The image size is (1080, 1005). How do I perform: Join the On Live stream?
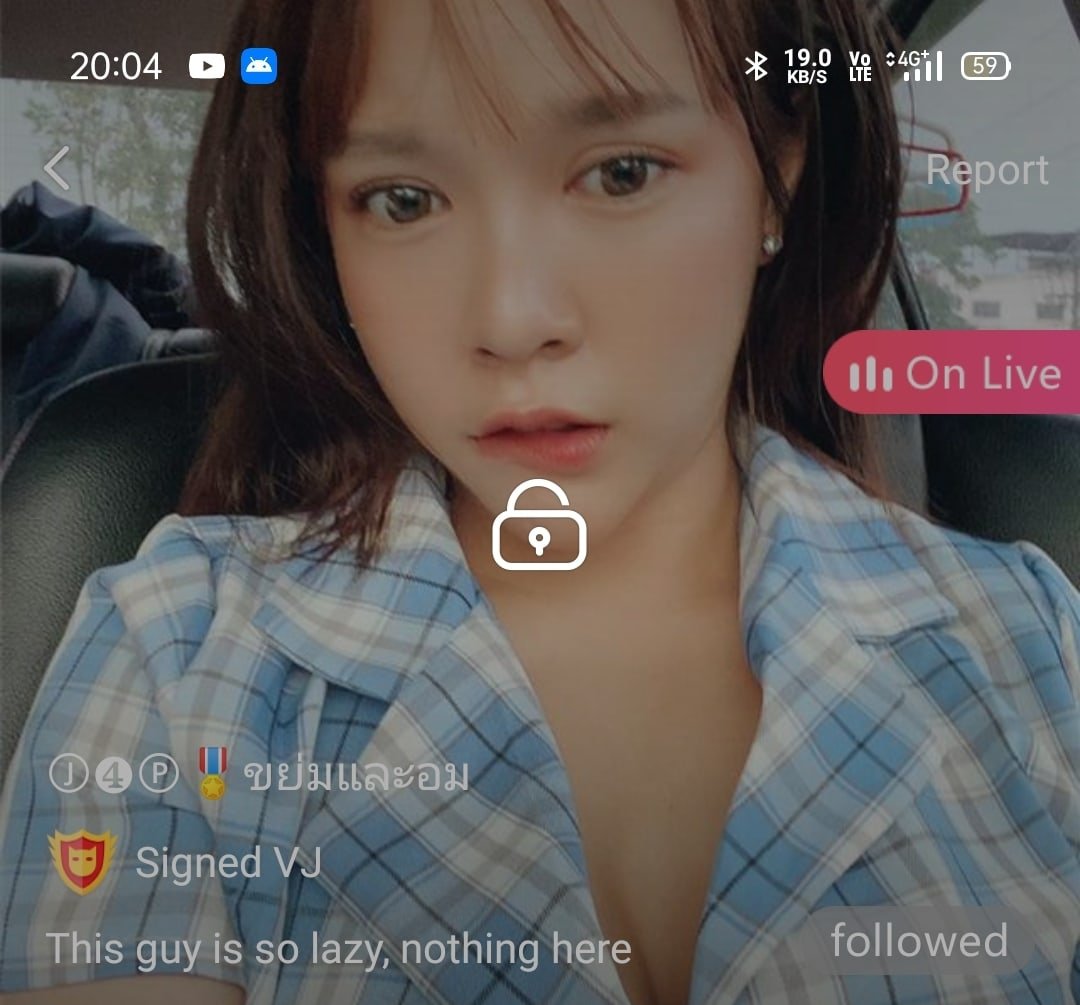coord(954,373)
